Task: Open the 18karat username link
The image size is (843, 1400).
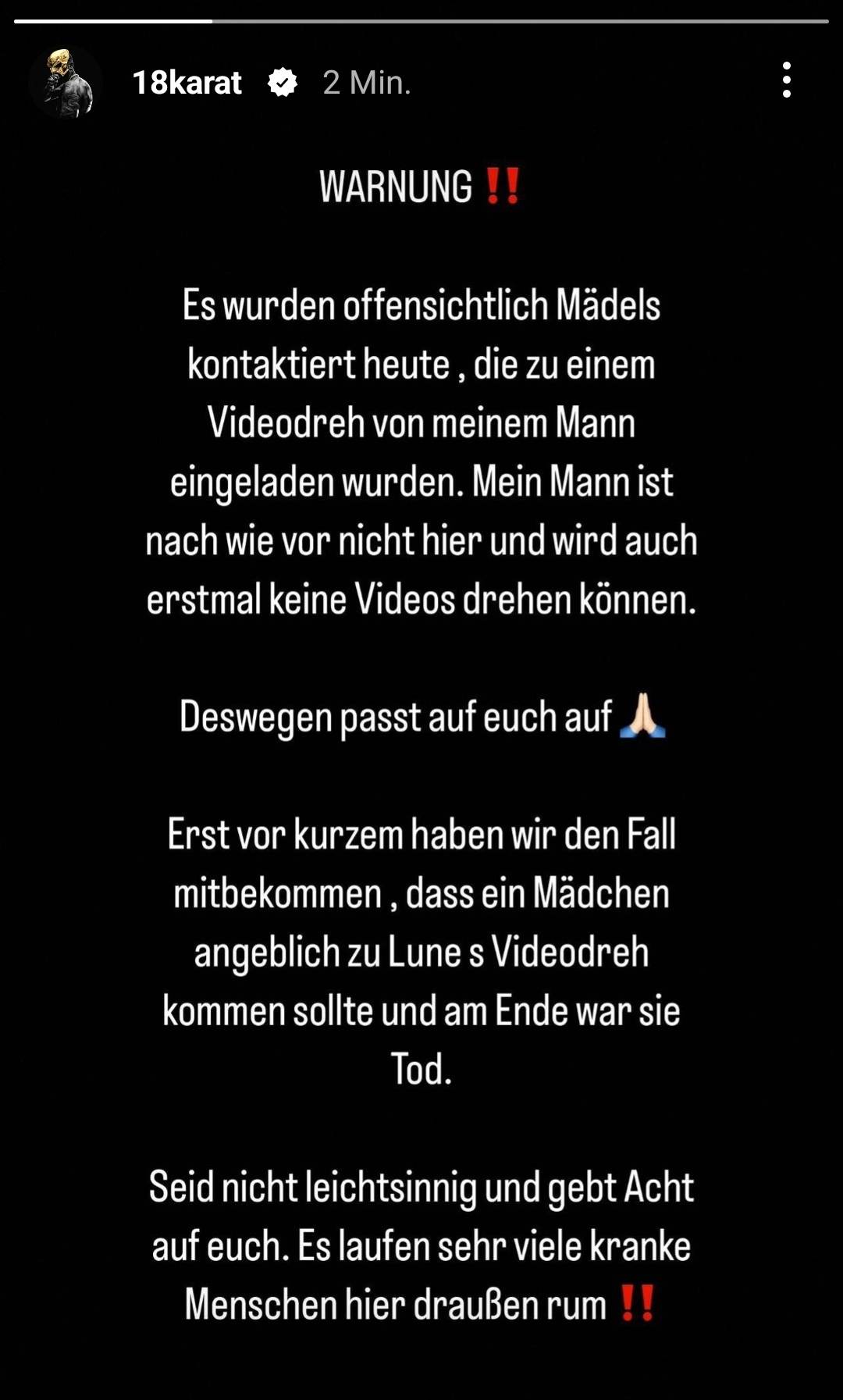Action: pyautogui.click(x=187, y=83)
